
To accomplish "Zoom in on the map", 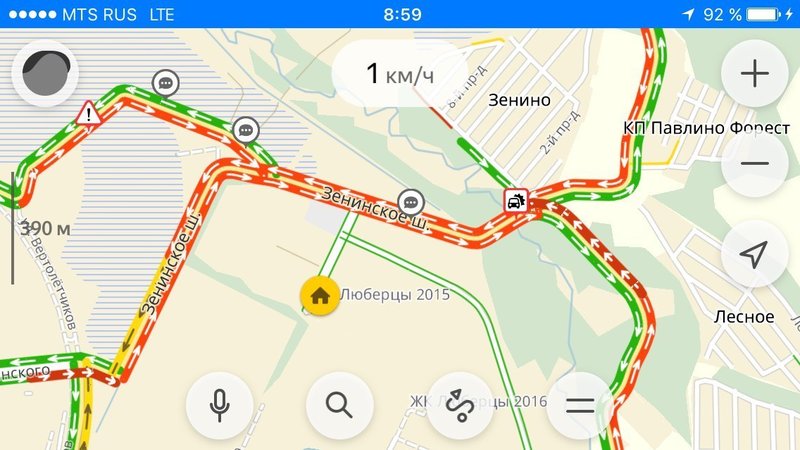I will (754, 74).
